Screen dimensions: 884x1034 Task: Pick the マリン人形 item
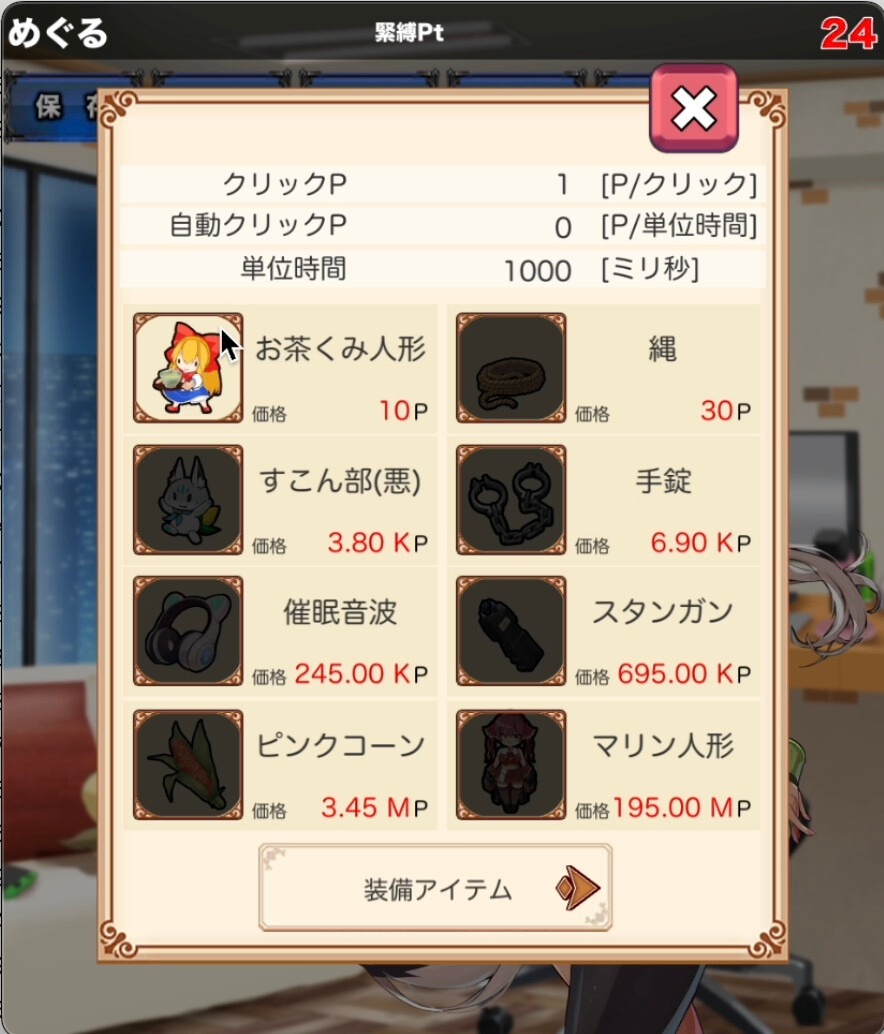(x=604, y=764)
